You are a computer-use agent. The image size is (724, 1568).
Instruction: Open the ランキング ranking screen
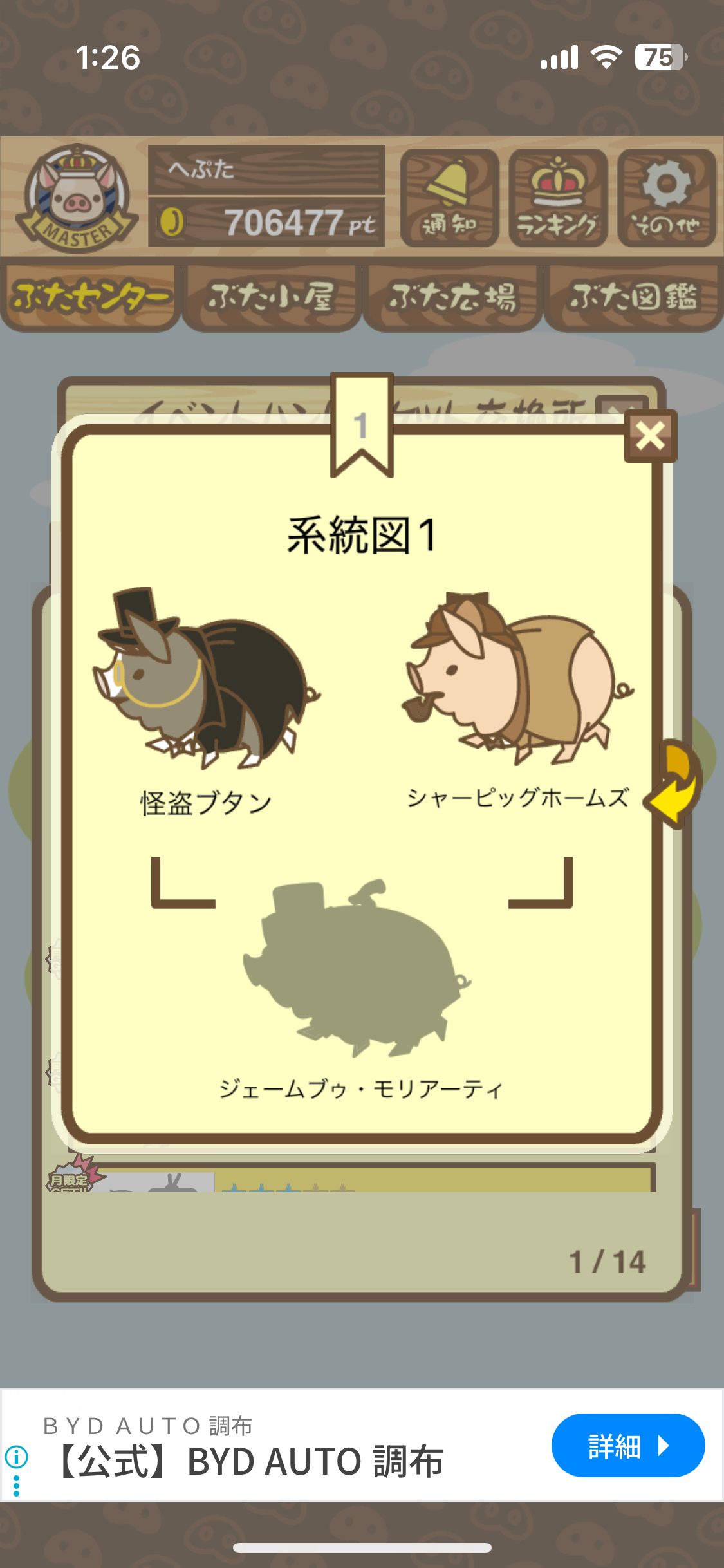tap(558, 198)
